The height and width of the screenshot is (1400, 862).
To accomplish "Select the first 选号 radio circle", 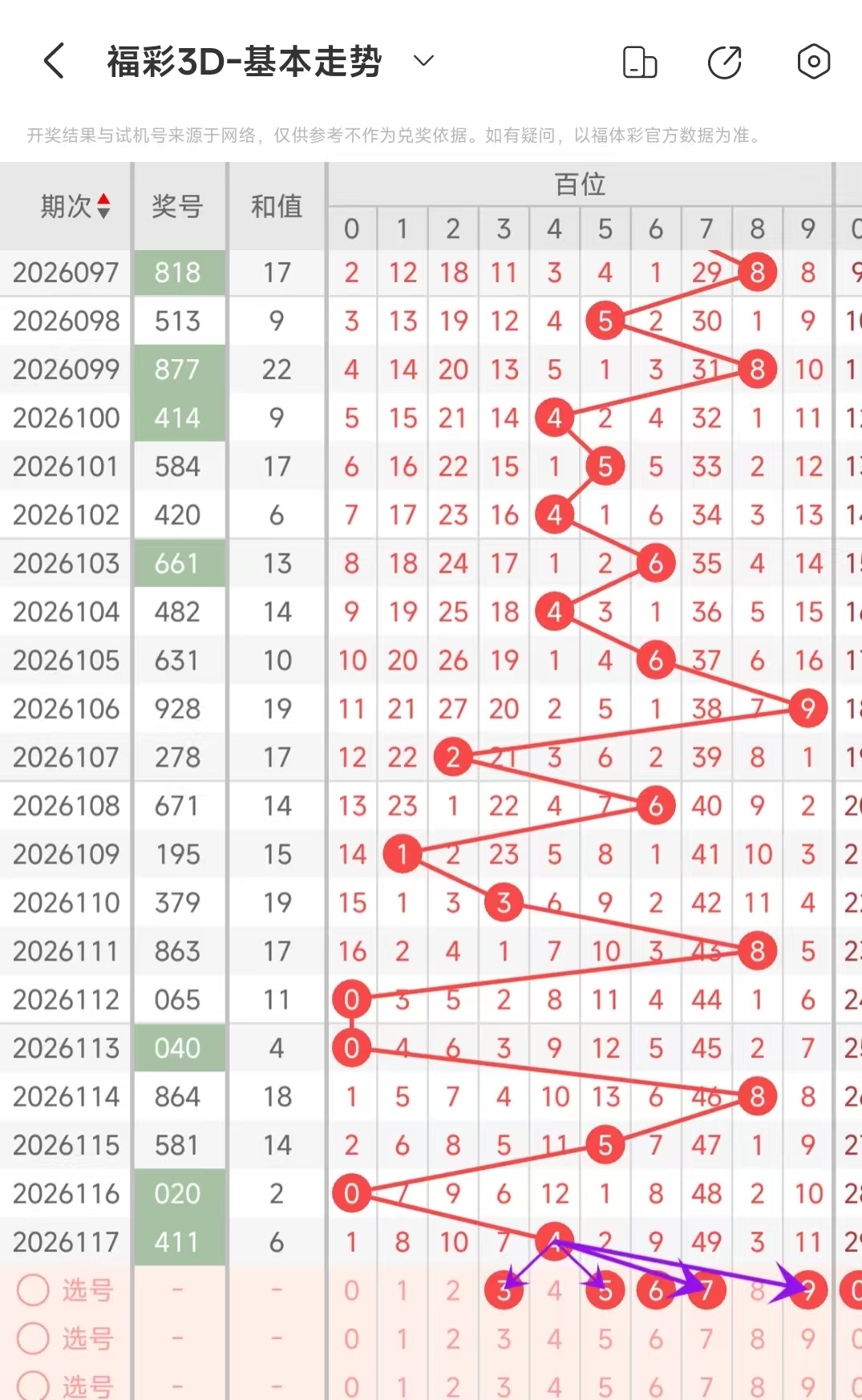I will [x=34, y=1290].
